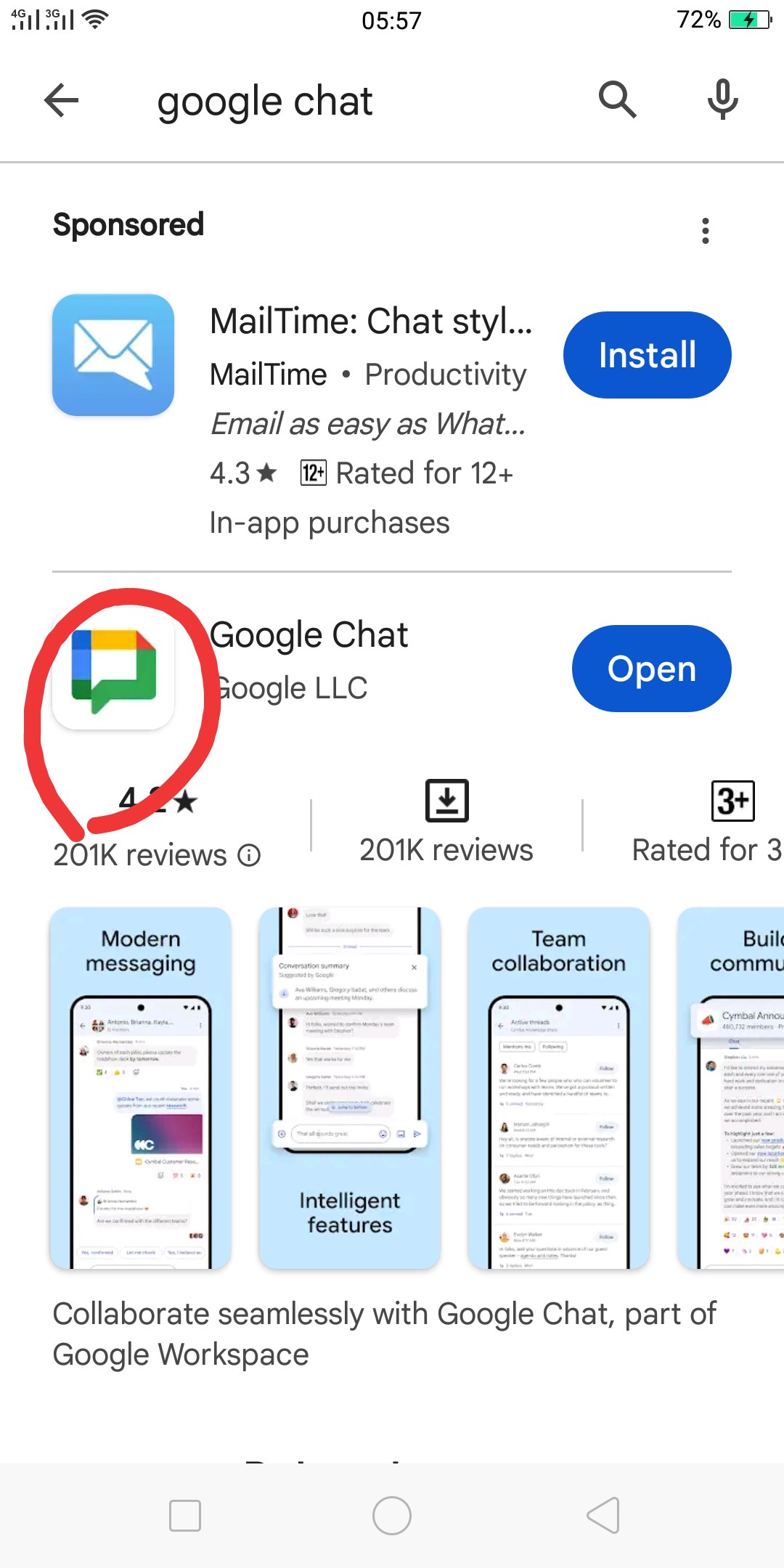784x1568 pixels.
Task: View the Team collaboration screenshot
Action: click(559, 1088)
